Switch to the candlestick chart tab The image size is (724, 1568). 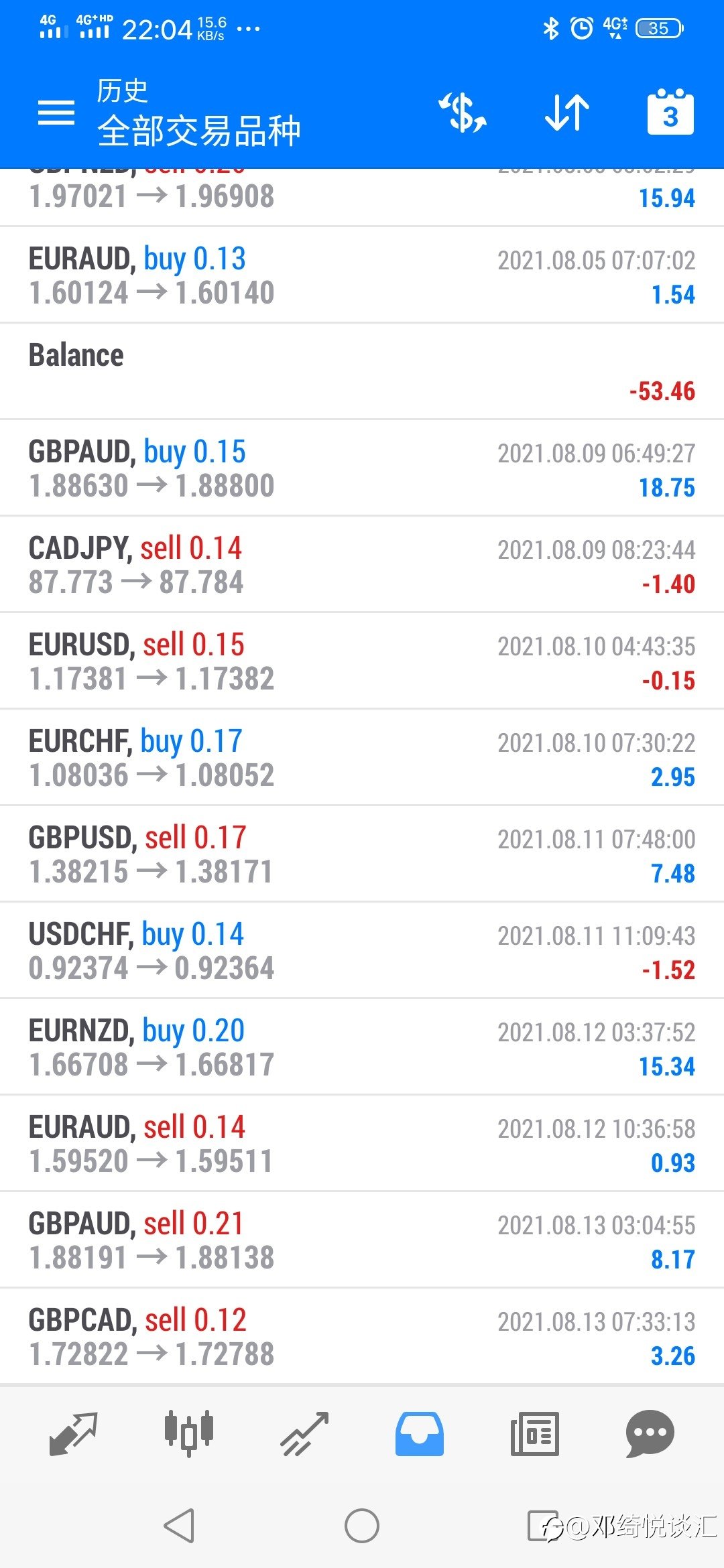pos(189,1434)
